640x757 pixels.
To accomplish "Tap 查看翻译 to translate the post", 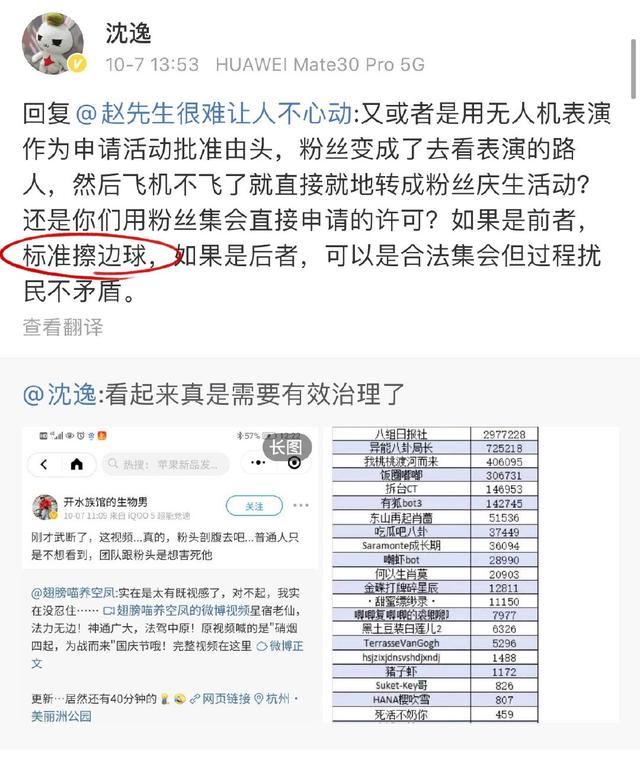I will click(63, 327).
